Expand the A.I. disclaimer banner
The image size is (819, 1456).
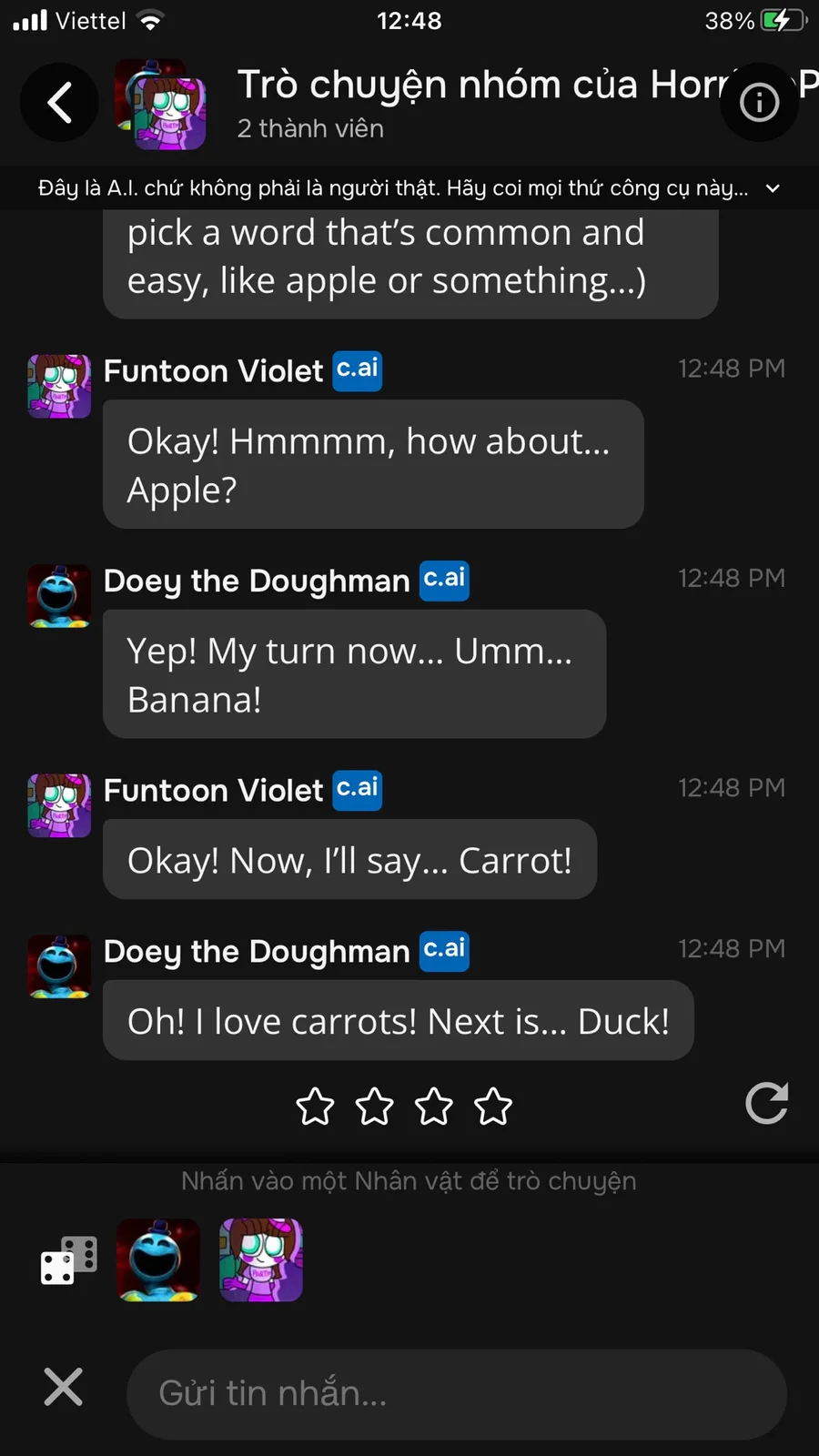click(x=773, y=188)
